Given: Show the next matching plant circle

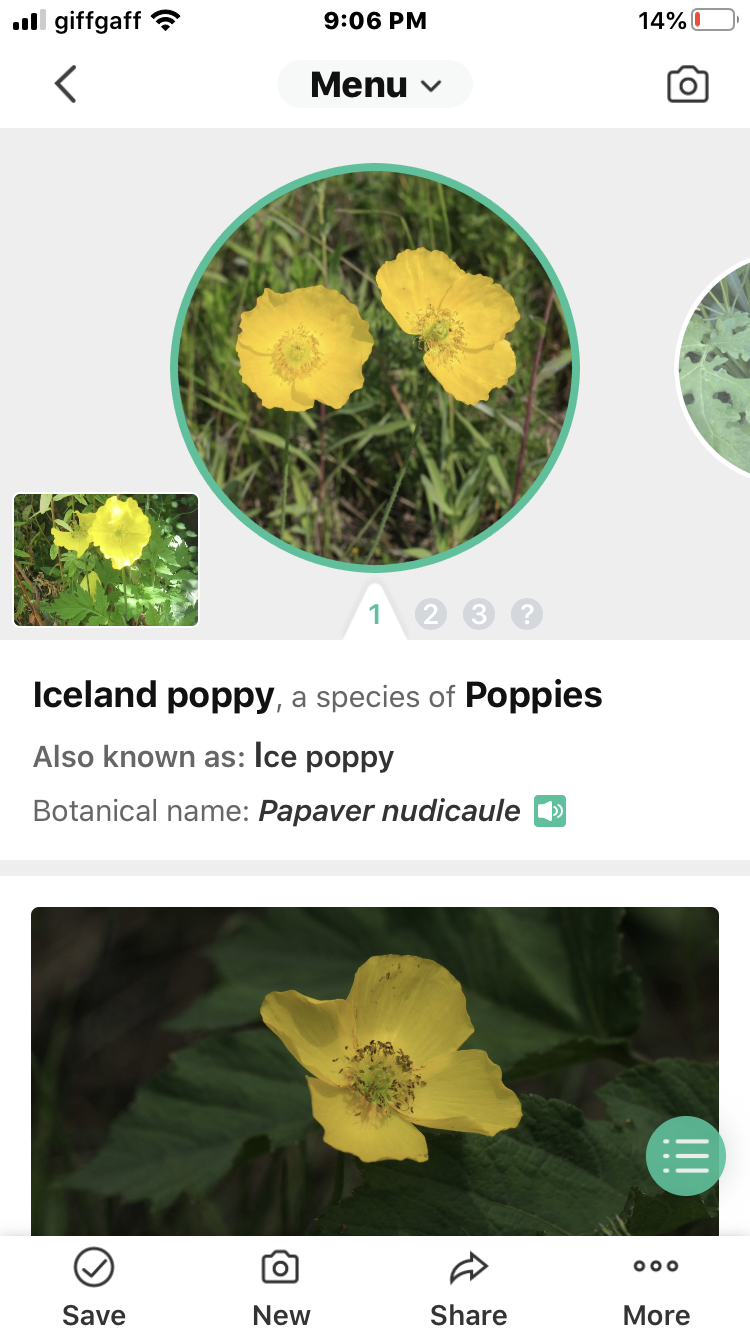Looking at the screenshot, I should click(718, 365).
